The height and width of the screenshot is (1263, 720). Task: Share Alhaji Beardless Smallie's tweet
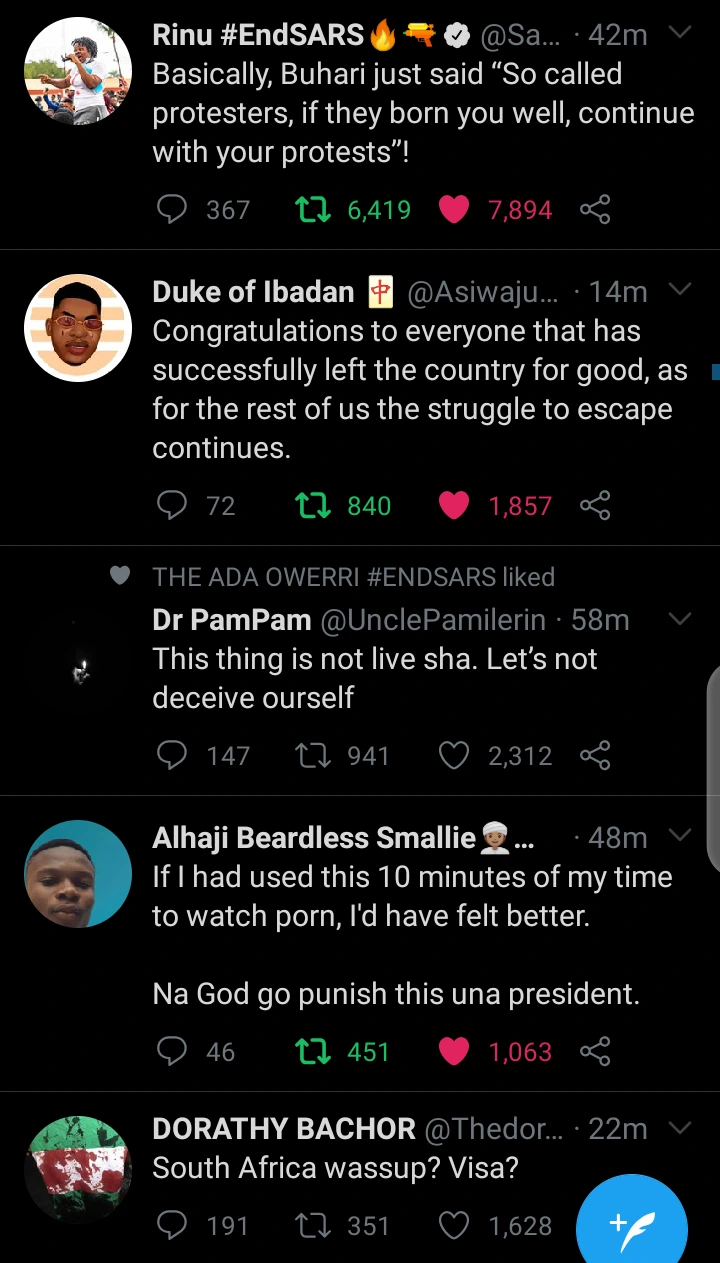(595, 1051)
